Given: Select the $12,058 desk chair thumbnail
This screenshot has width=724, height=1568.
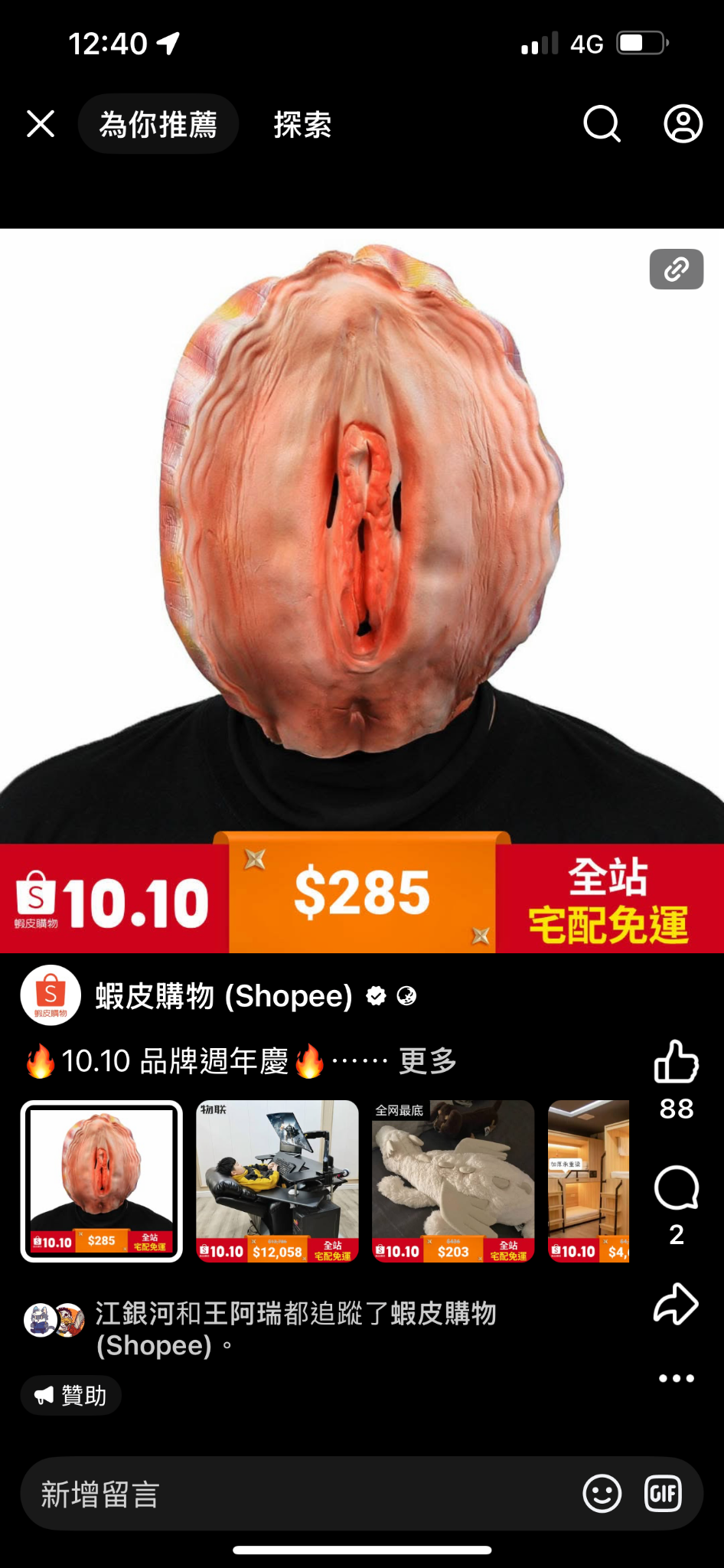Looking at the screenshot, I should tap(277, 1181).
